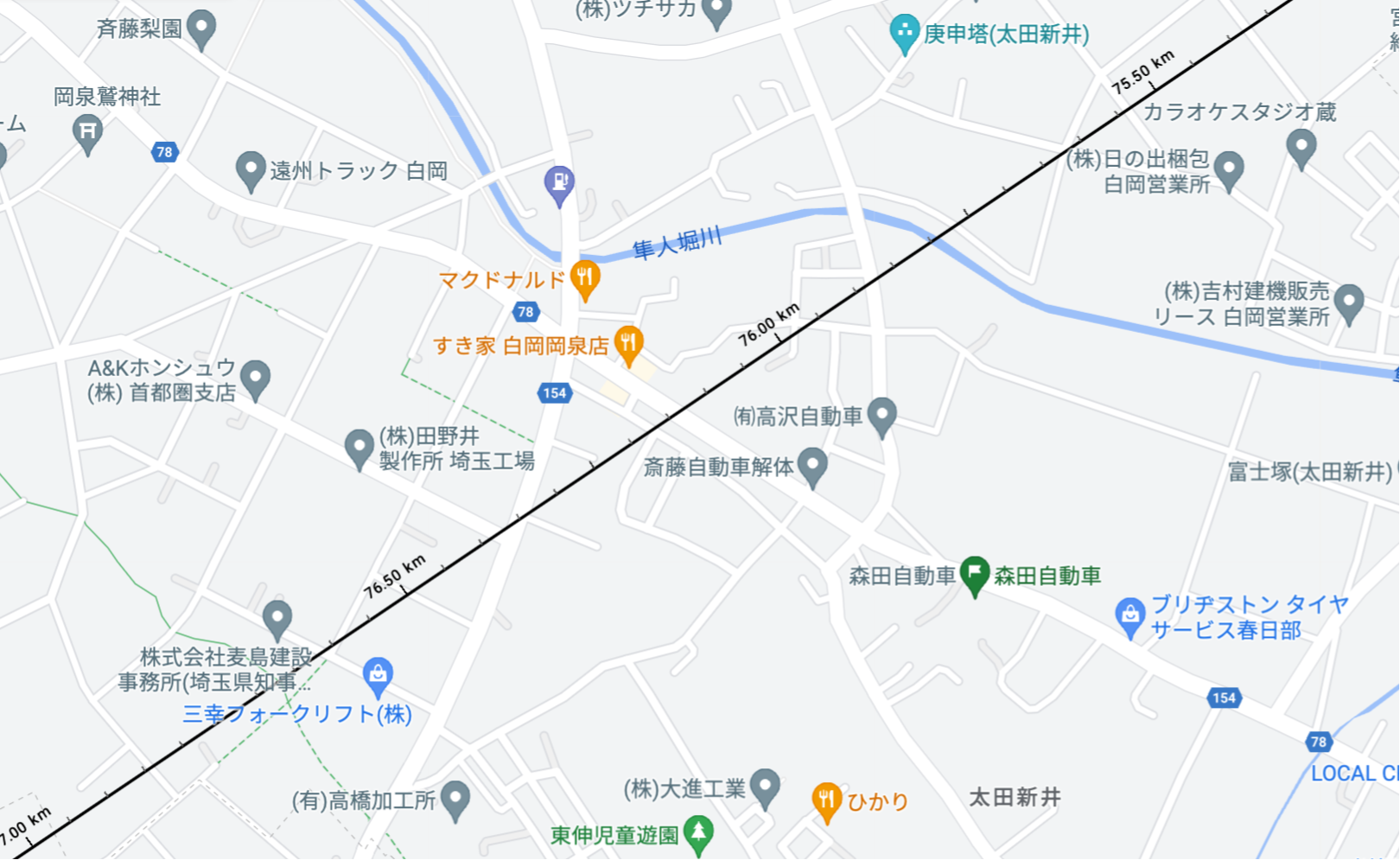
Task: Tap the 斉藤梨園 place pin
Action: click(201, 28)
